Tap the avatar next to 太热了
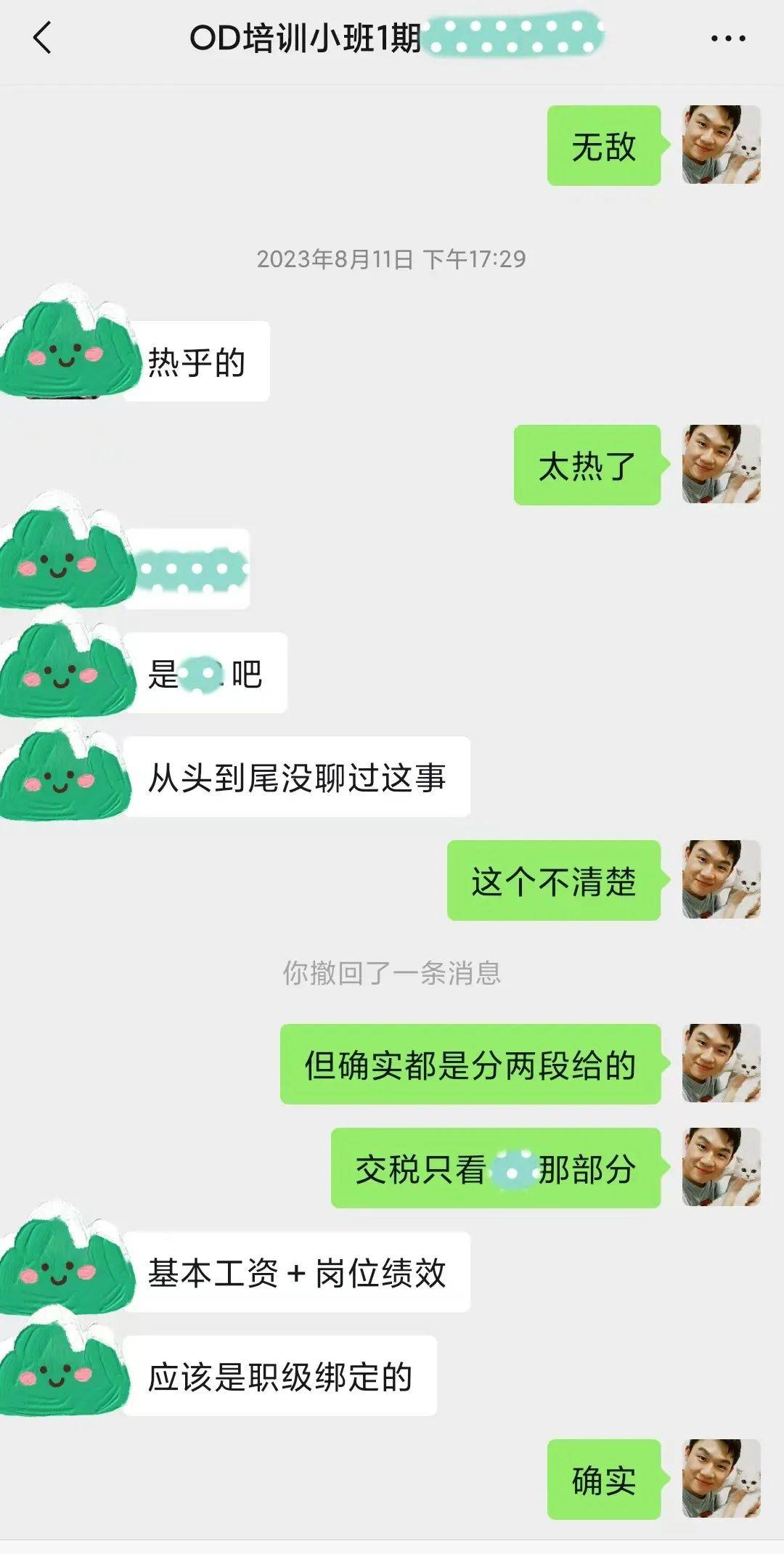784x1554 pixels. (x=721, y=464)
